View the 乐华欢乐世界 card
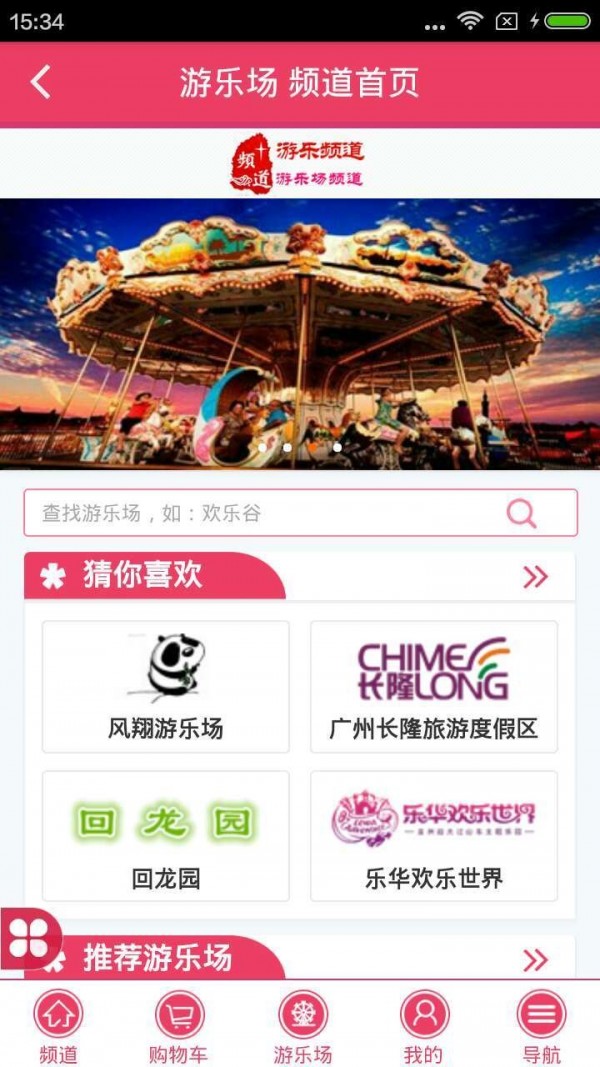This screenshot has width=600, height=1067. pos(434,836)
